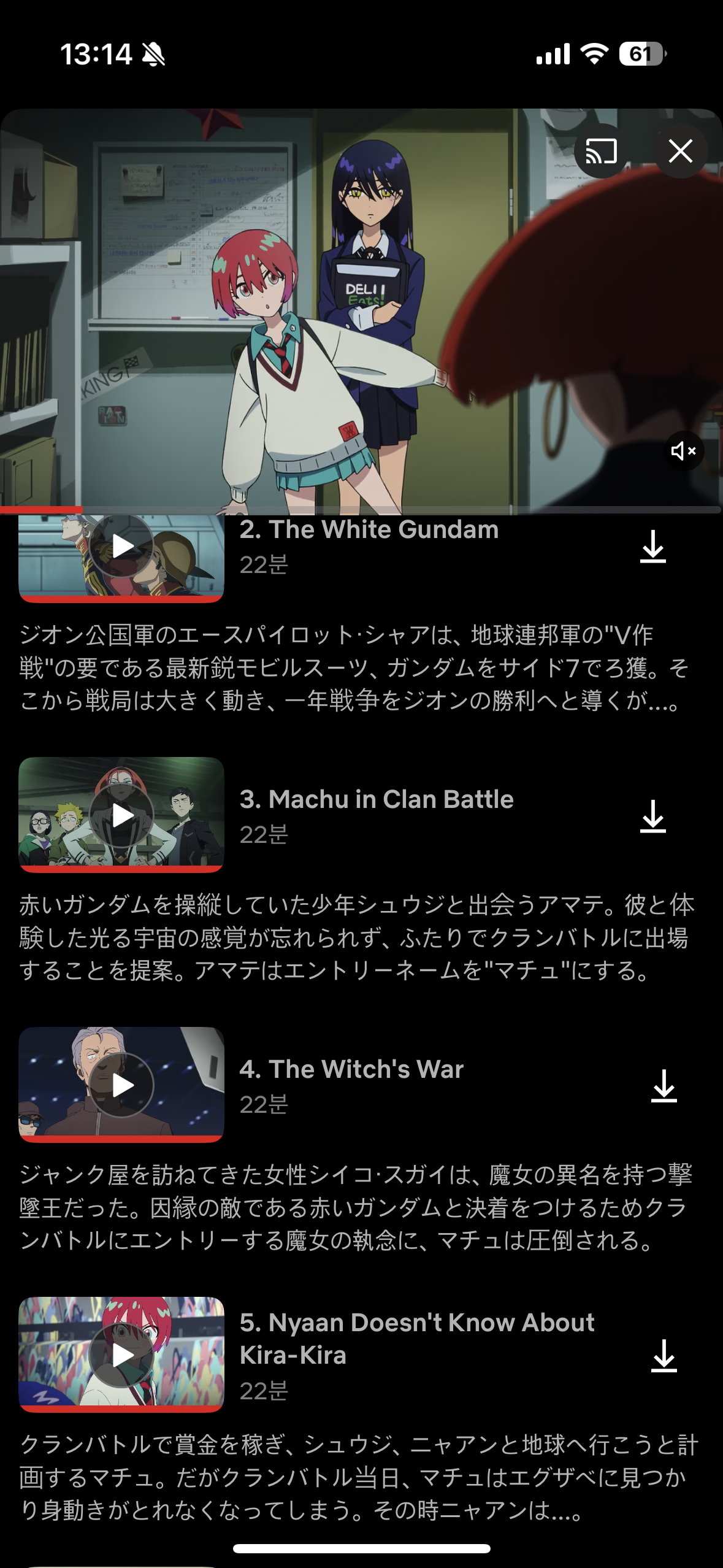The width and height of the screenshot is (723, 1568).
Task: Download episode 4 The Witch's War
Action: pos(664,1086)
